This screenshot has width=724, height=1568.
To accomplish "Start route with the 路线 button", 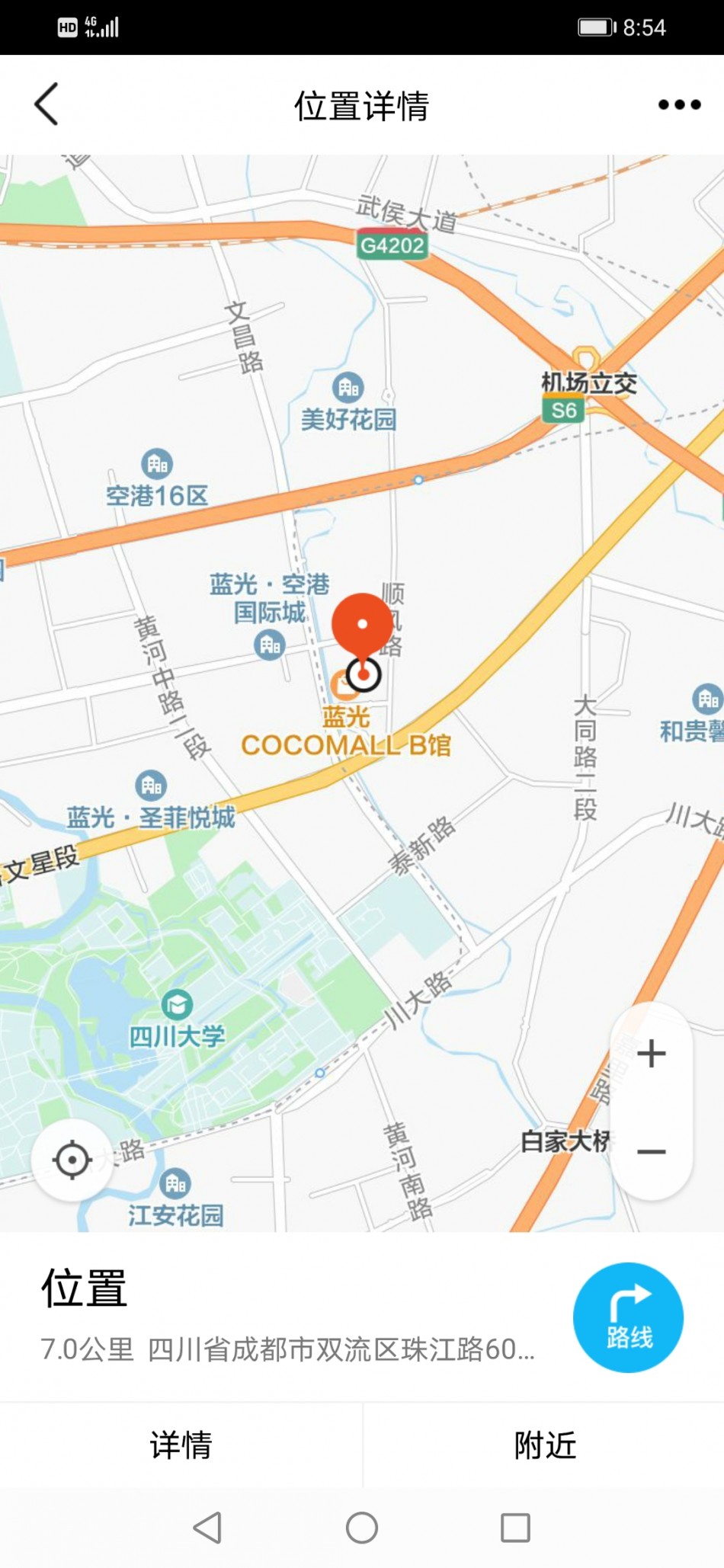I will pyautogui.click(x=628, y=1317).
